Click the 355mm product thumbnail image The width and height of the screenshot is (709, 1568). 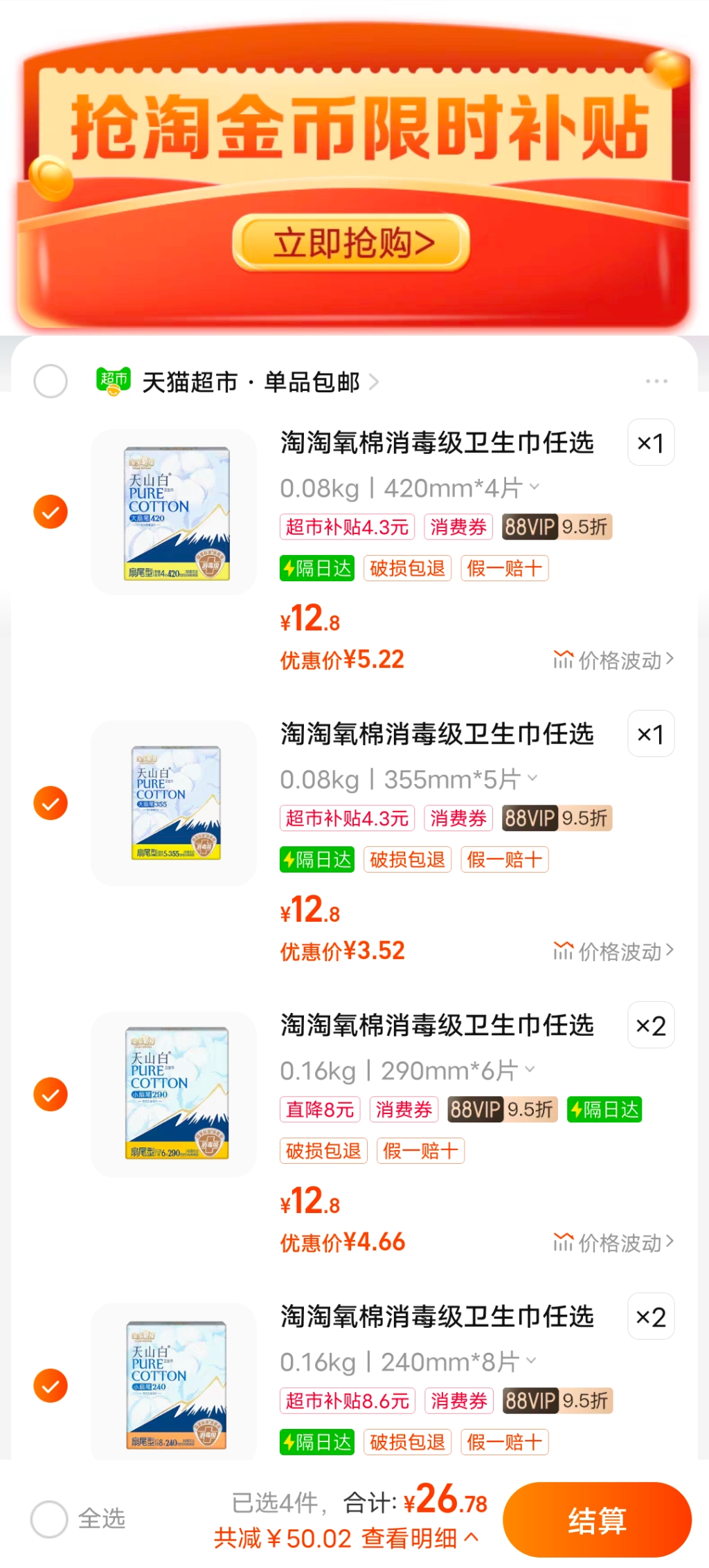click(x=174, y=803)
